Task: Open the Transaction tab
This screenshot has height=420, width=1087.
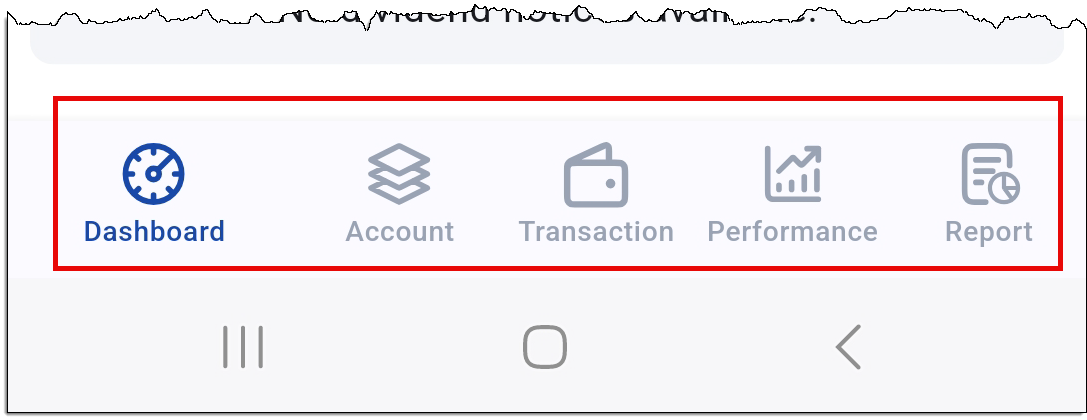Action: point(596,194)
